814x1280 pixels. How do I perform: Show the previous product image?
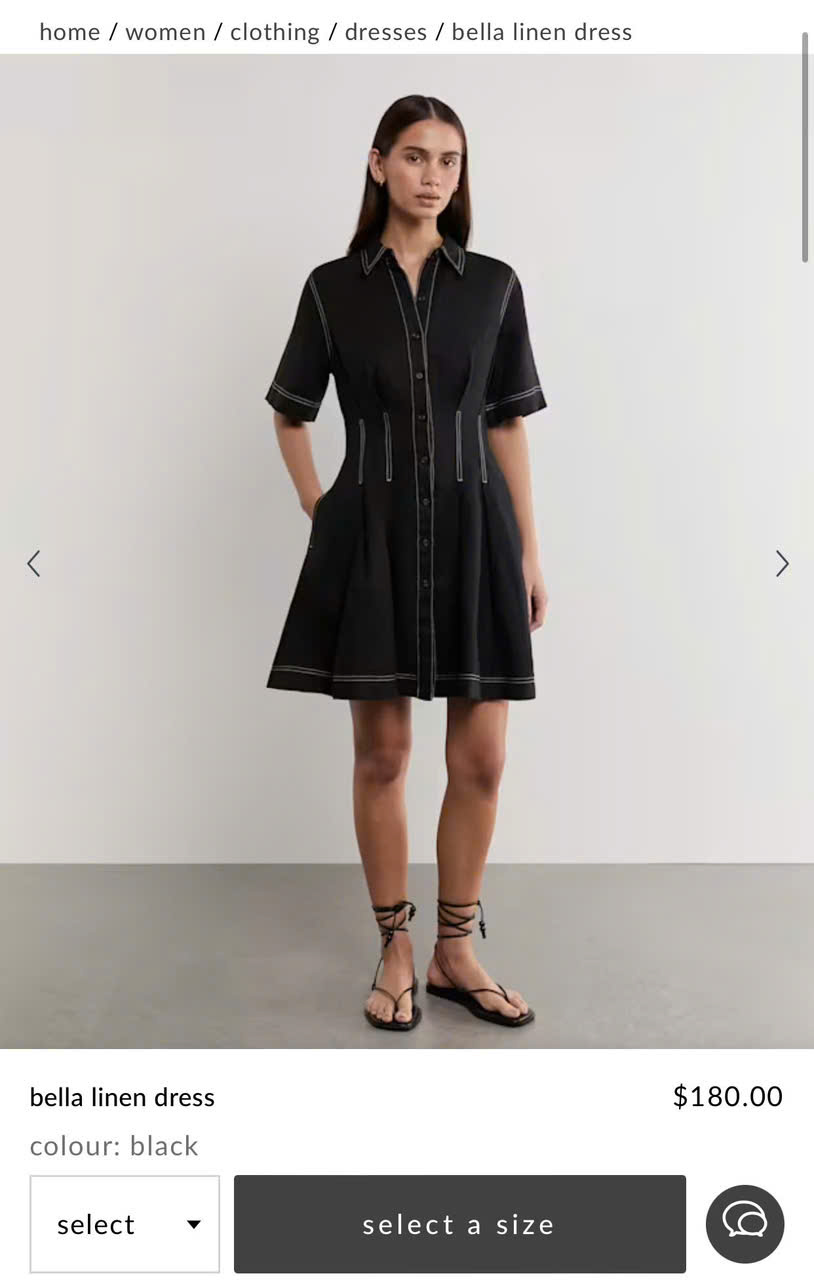point(34,564)
